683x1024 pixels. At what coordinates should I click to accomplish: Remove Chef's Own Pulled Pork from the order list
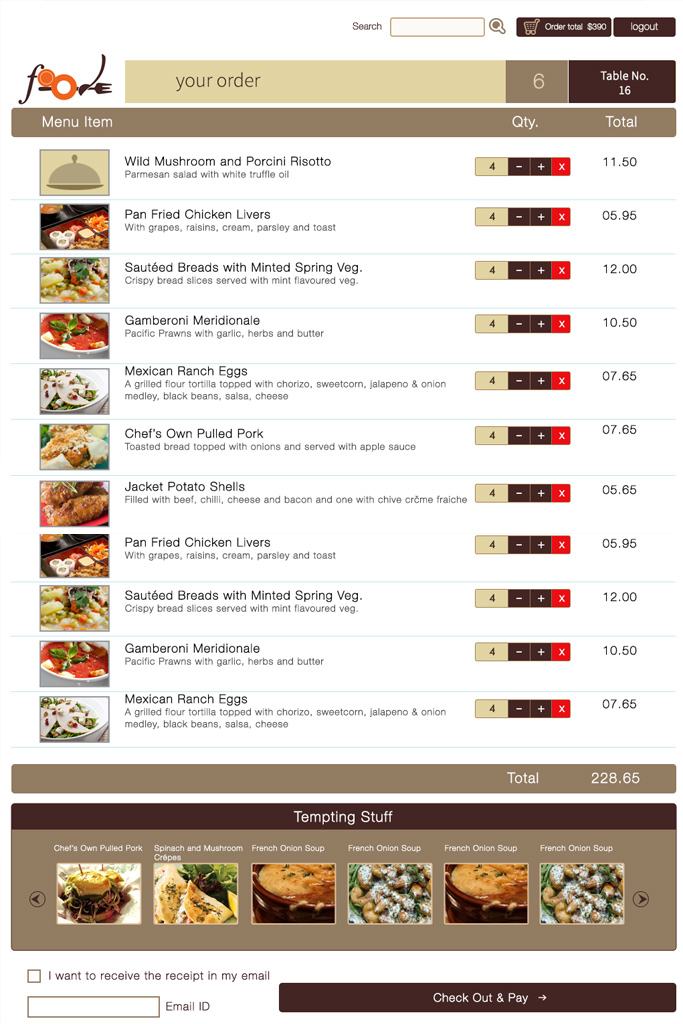pos(562,436)
